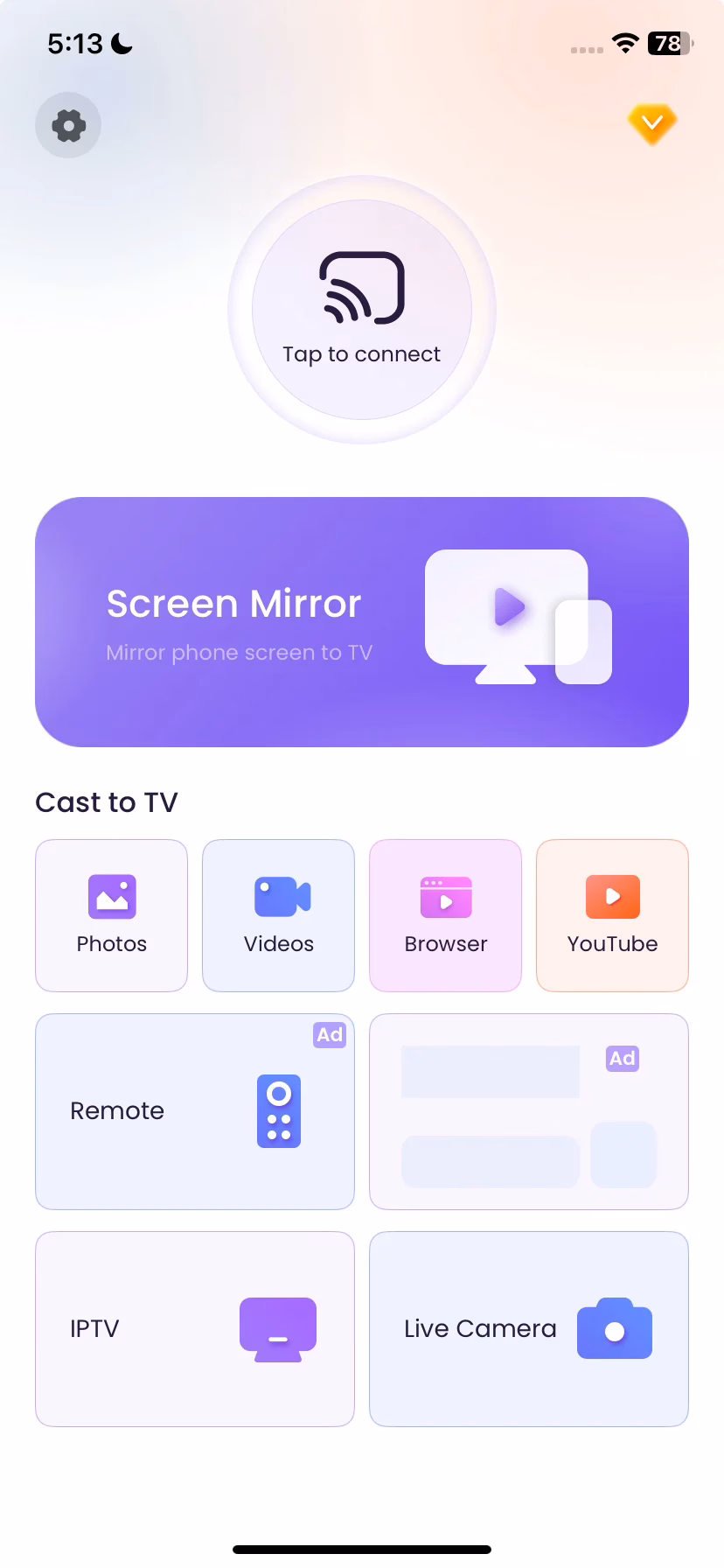Viewport: 724px width, 1568px height.
Task: Open the Videos cast option
Action: tap(278, 896)
